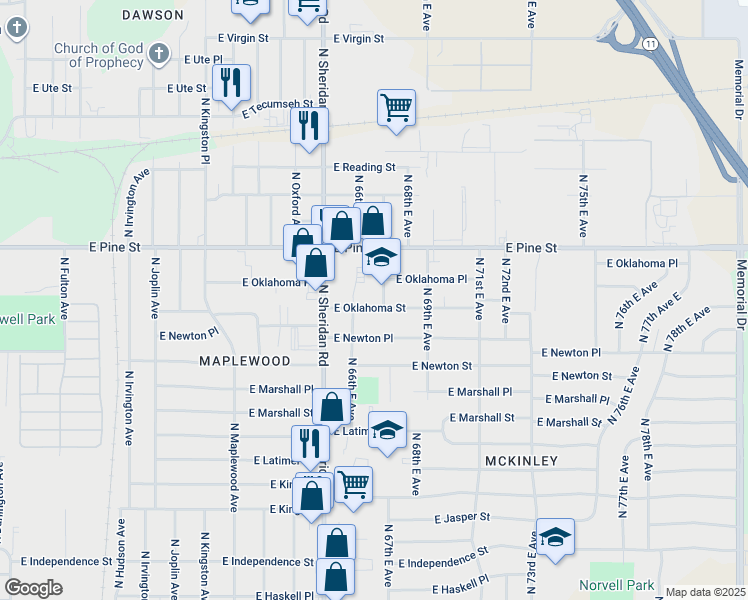Tap the school marker beside E Oklahoma Pl
The width and height of the screenshot is (748, 600).
[x=381, y=257]
